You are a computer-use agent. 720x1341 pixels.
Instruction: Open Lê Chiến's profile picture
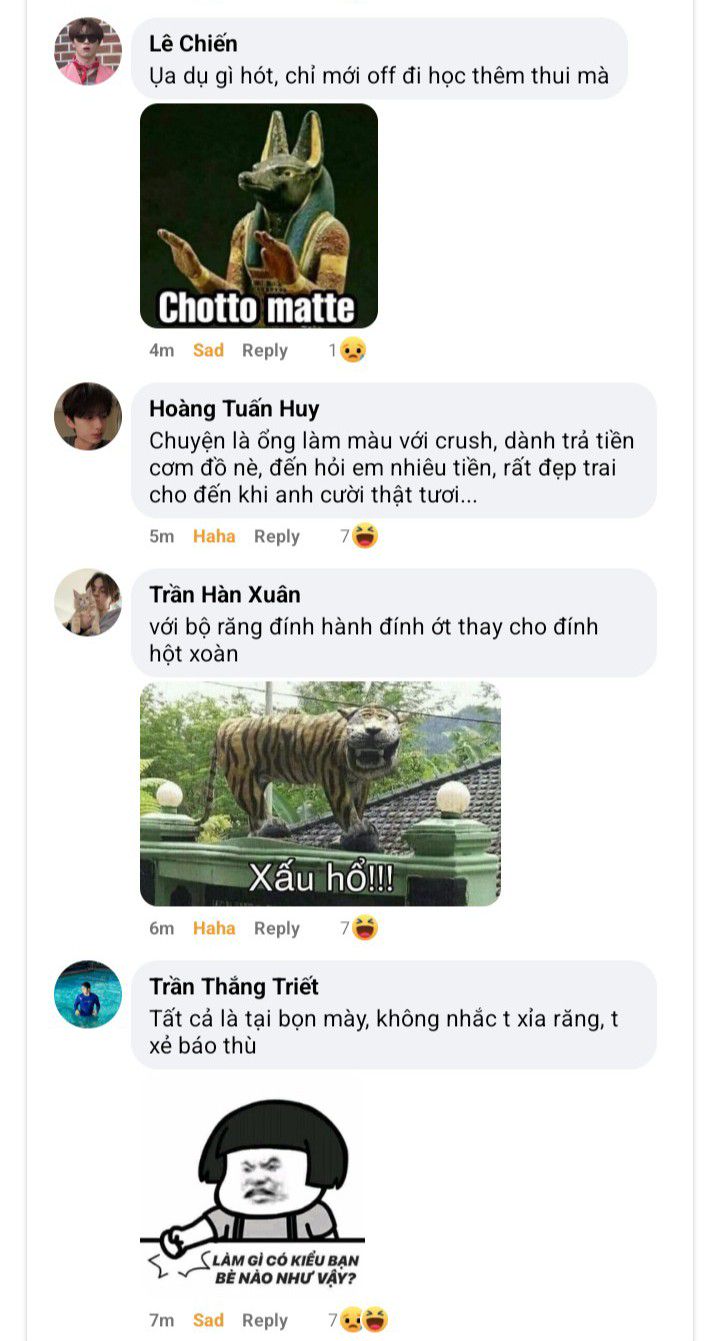coord(88,51)
